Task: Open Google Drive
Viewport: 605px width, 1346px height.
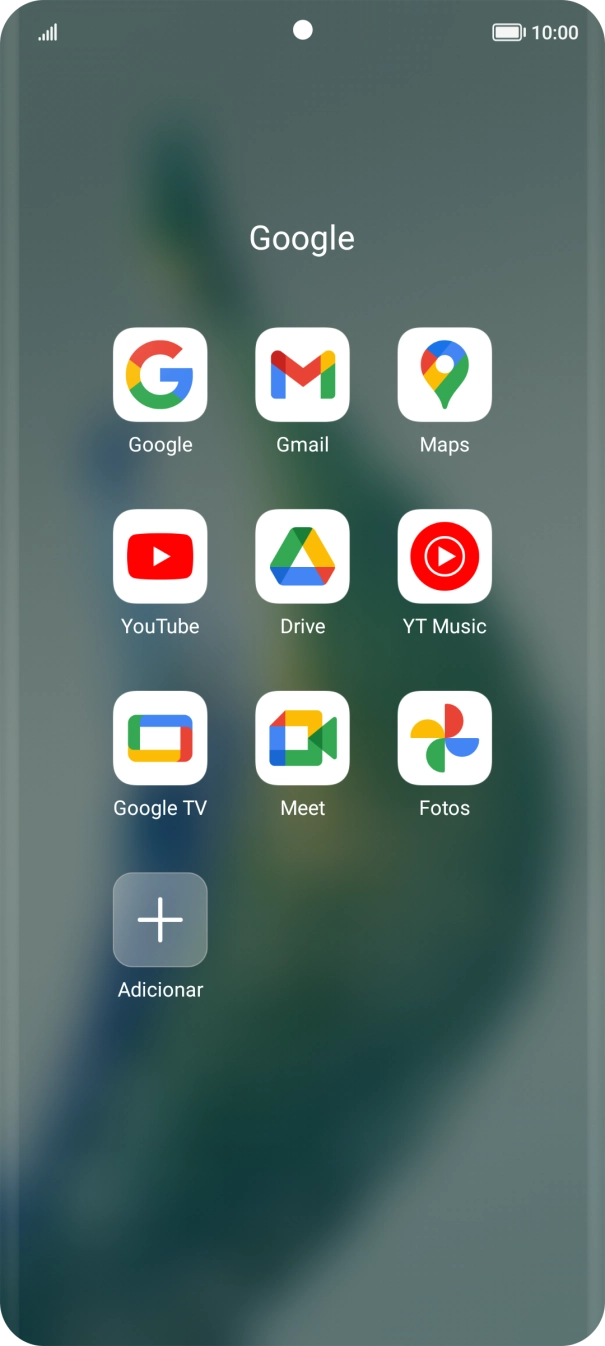Action: [302, 556]
